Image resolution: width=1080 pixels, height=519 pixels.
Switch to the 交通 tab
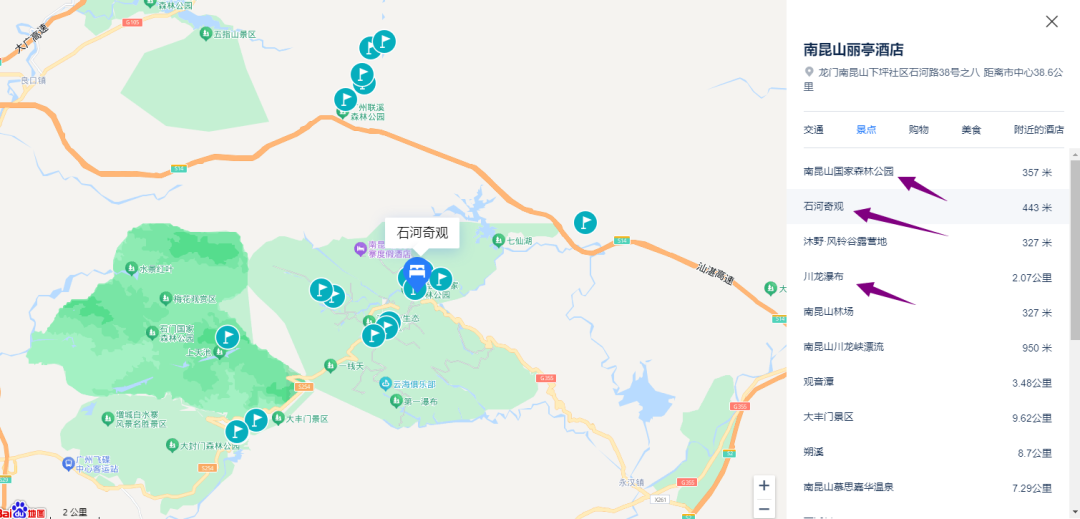click(x=813, y=129)
